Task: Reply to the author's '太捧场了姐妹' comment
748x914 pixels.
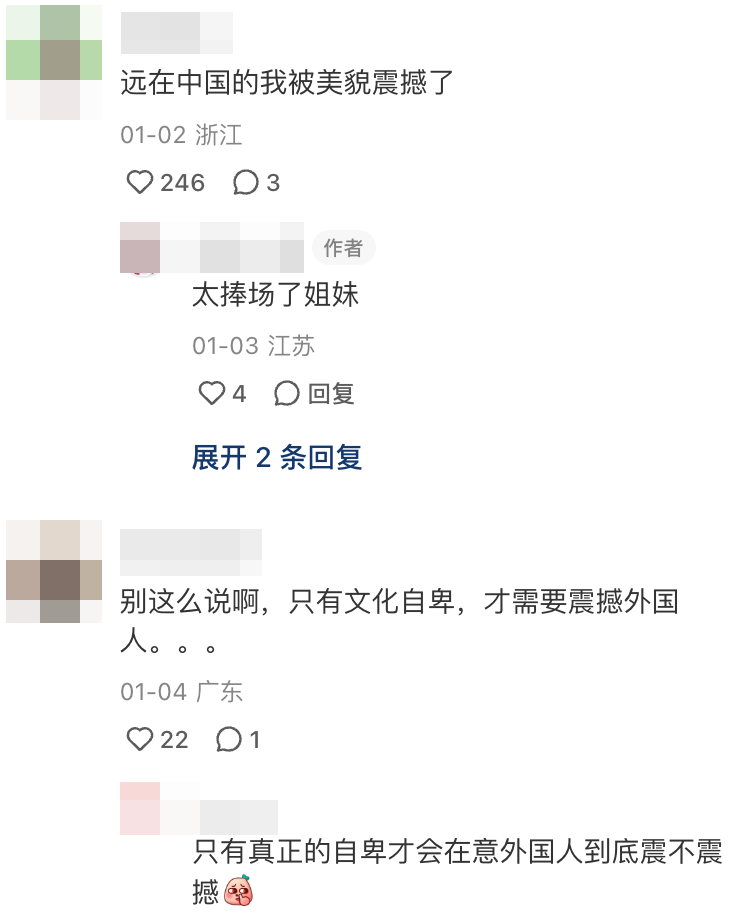Action: (315, 394)
